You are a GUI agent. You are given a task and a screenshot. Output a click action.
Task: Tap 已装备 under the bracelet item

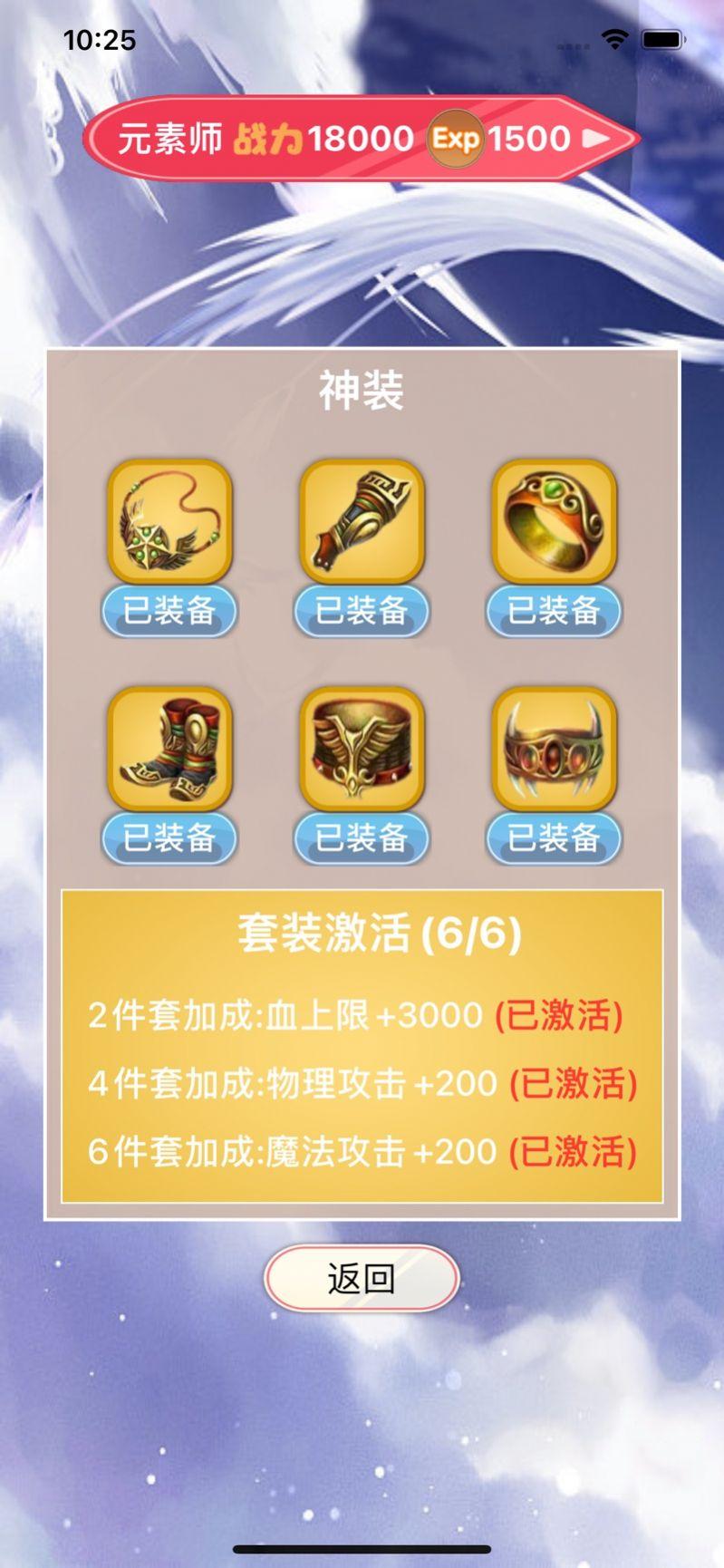(x=554, y=837)
